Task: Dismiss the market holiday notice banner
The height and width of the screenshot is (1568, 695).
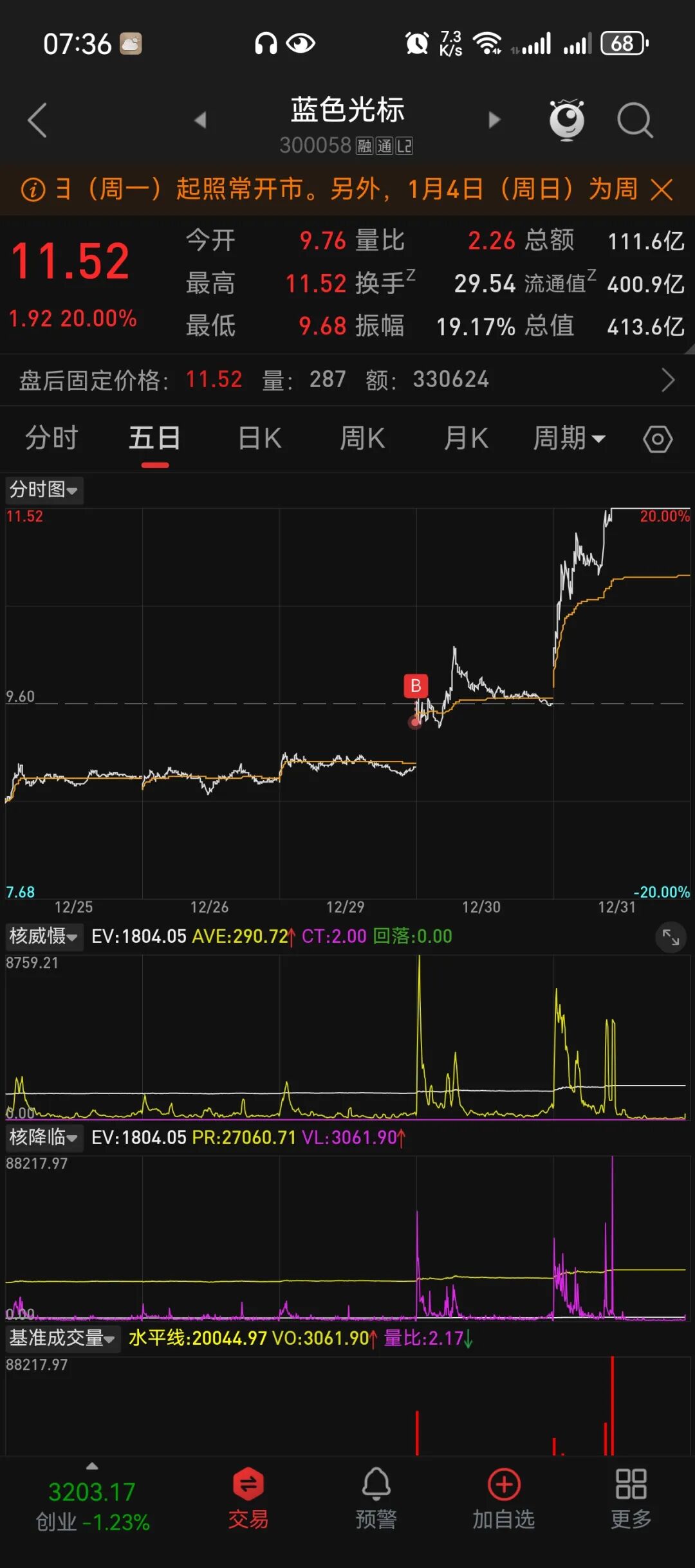Action: coord(662,190)
